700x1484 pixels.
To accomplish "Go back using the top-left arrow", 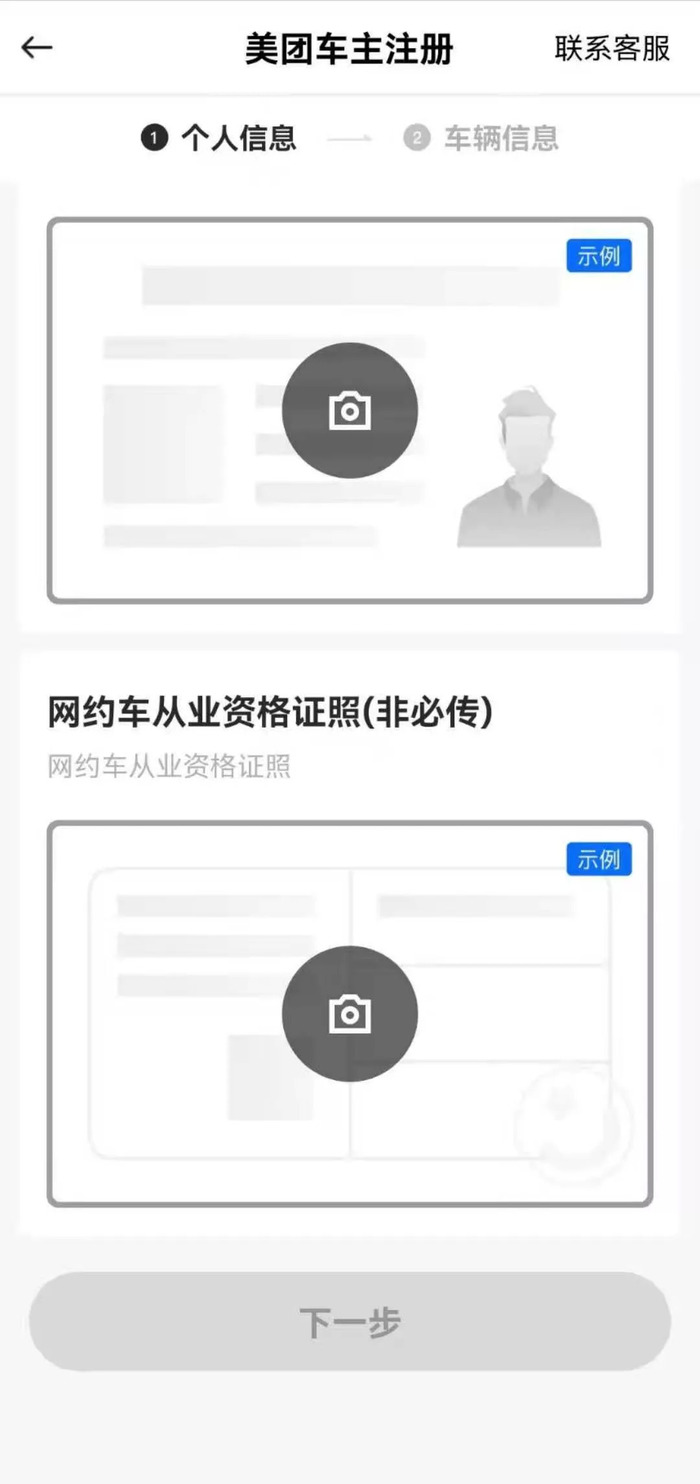I will 37,47.
